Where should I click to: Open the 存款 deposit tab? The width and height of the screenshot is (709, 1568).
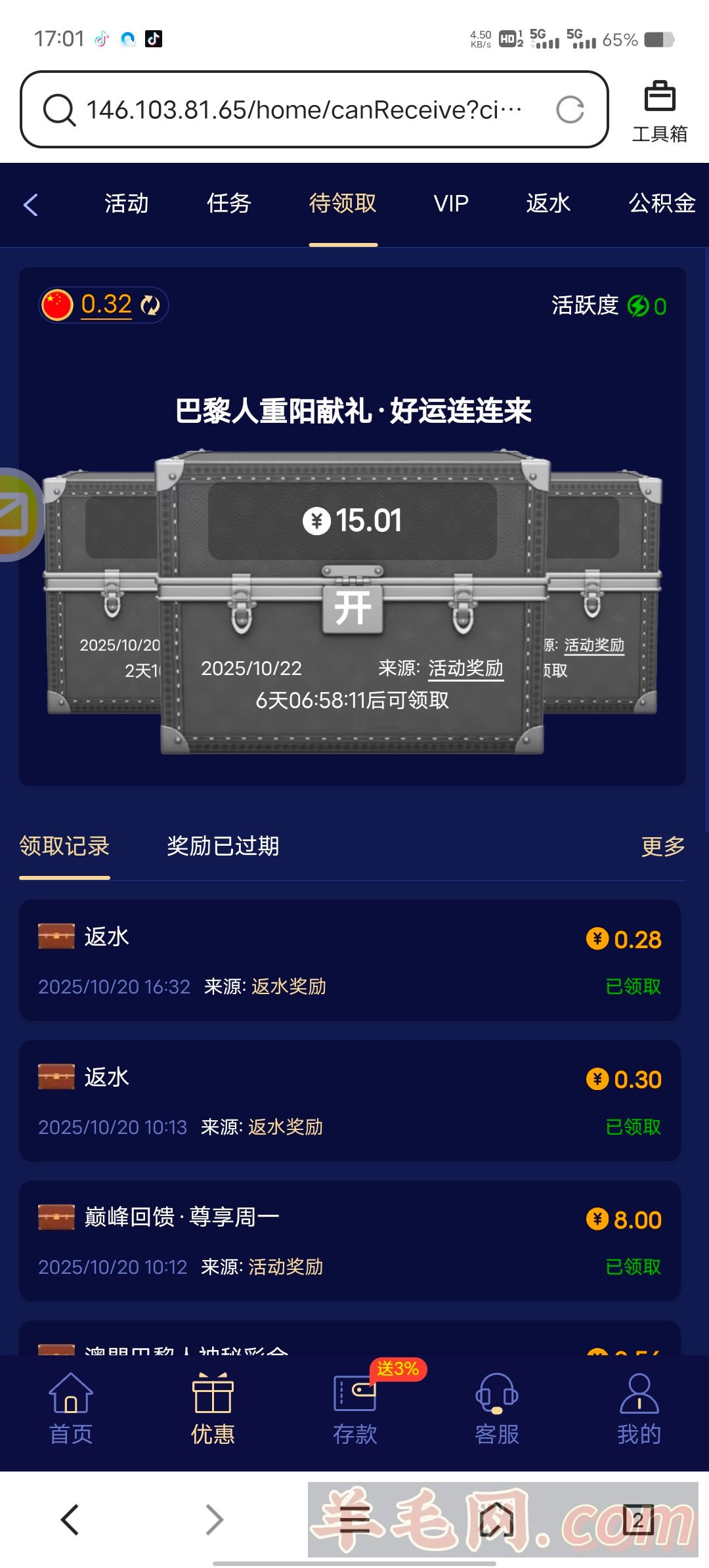(354, 1408)
